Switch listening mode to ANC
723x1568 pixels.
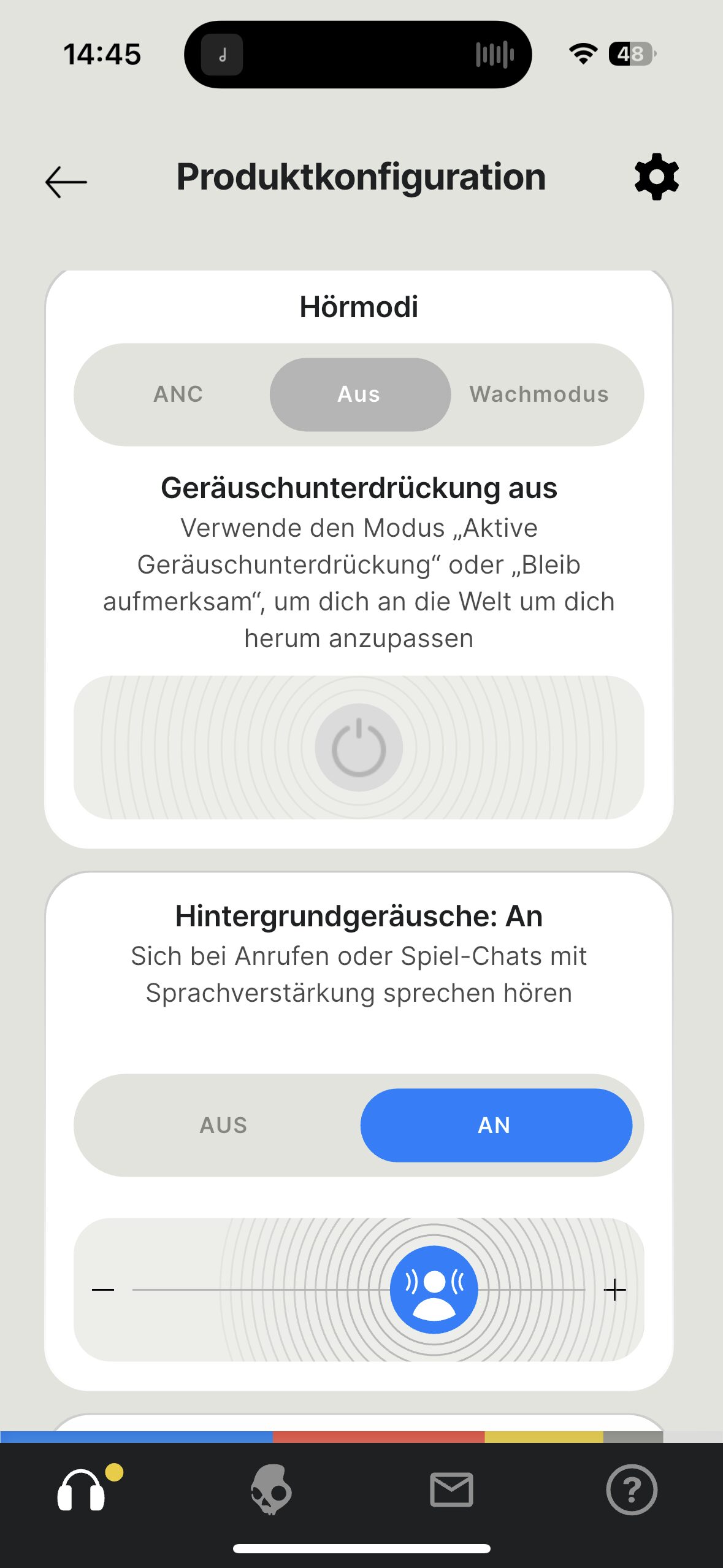pyautogui.click(x=178, y=394)
